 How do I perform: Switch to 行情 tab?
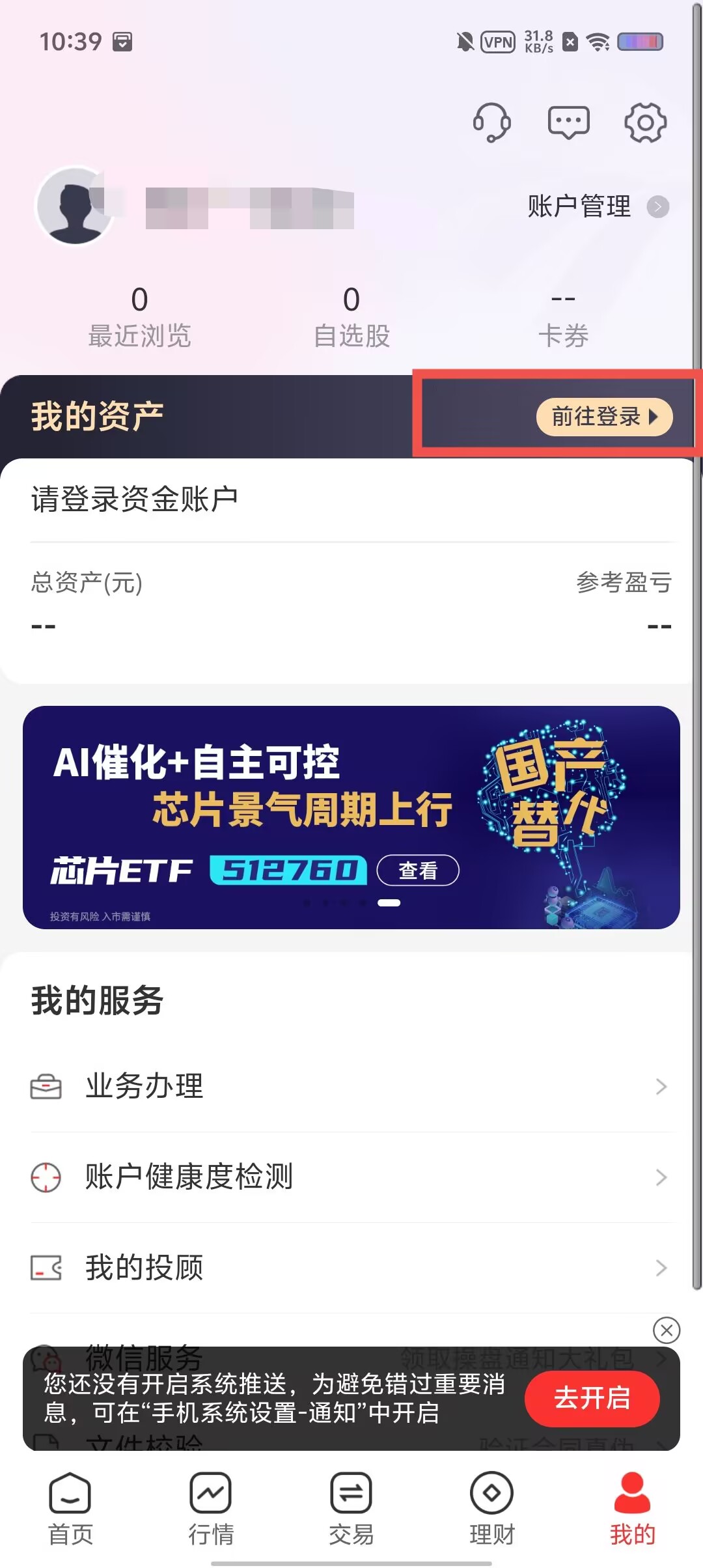211,1509
